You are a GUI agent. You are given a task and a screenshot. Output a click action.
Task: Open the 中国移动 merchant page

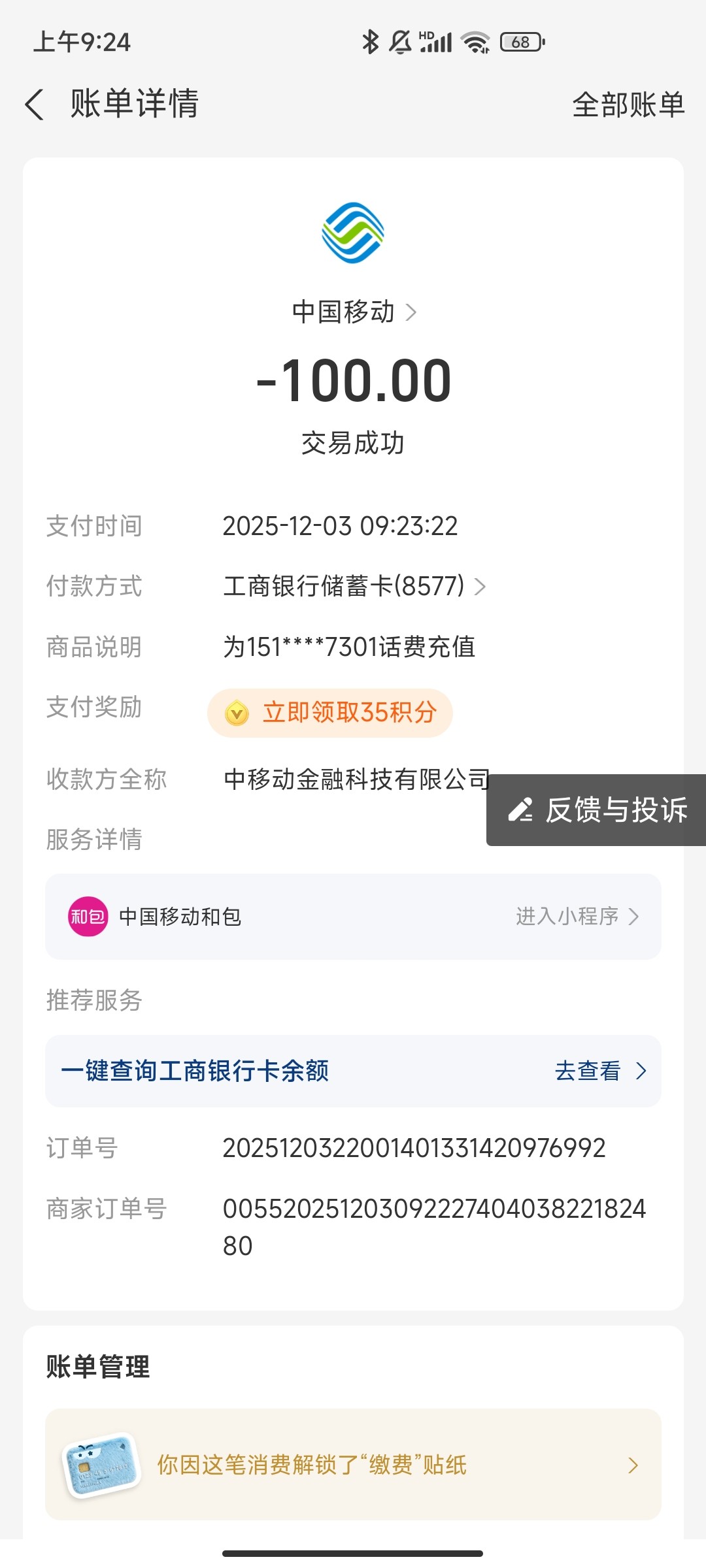point(354,312)
